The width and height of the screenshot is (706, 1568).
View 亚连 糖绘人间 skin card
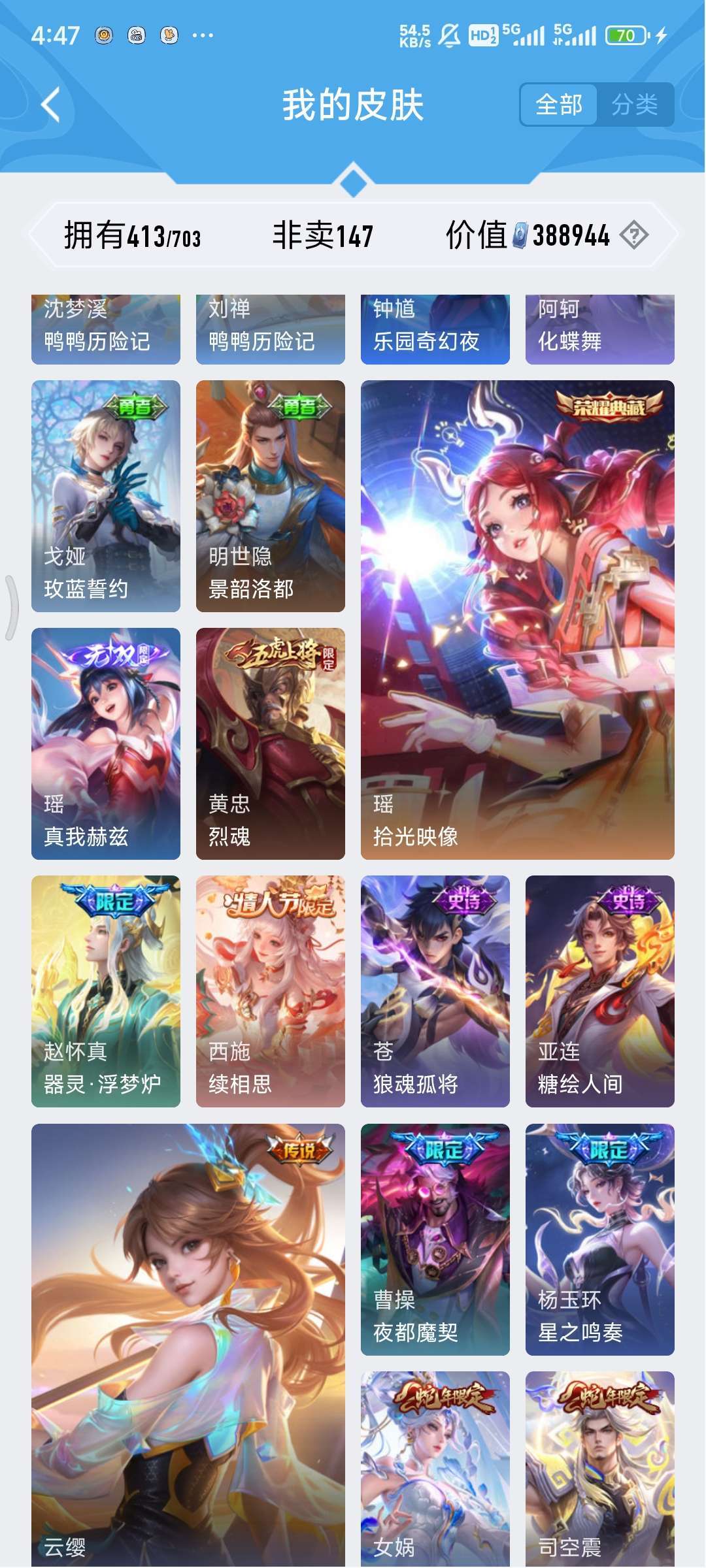600,991
